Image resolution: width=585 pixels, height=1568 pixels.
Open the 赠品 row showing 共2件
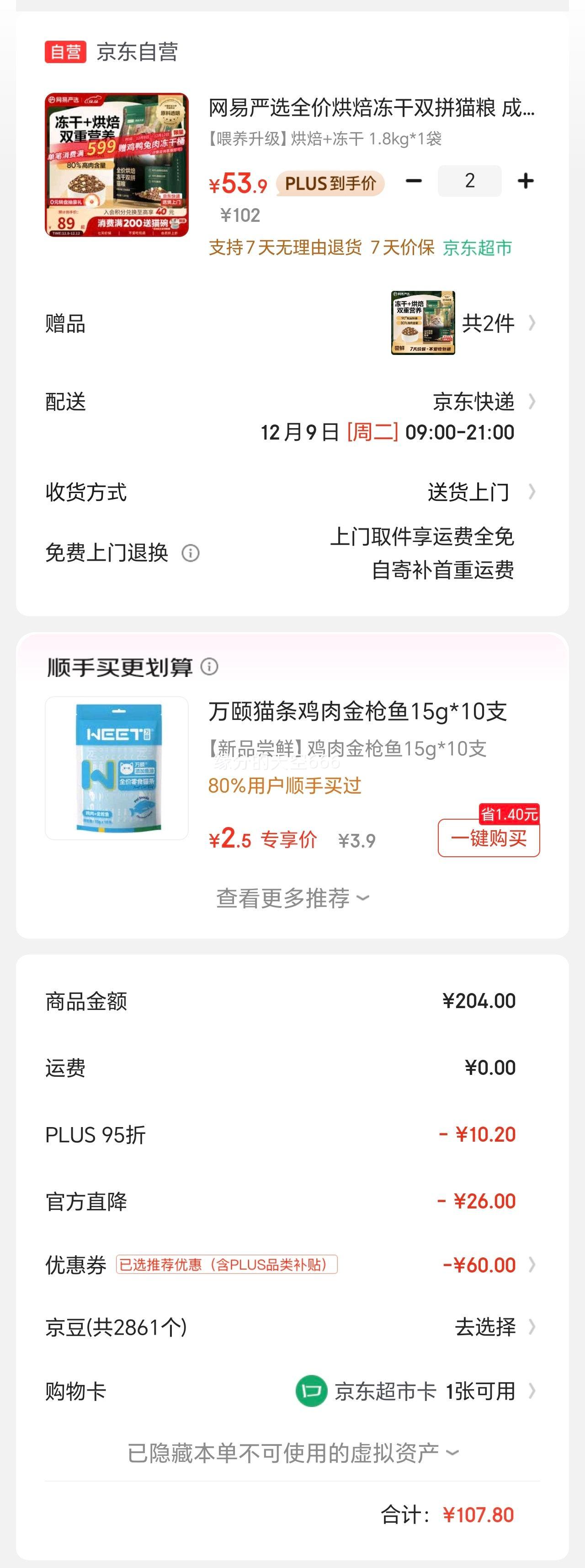292,323
